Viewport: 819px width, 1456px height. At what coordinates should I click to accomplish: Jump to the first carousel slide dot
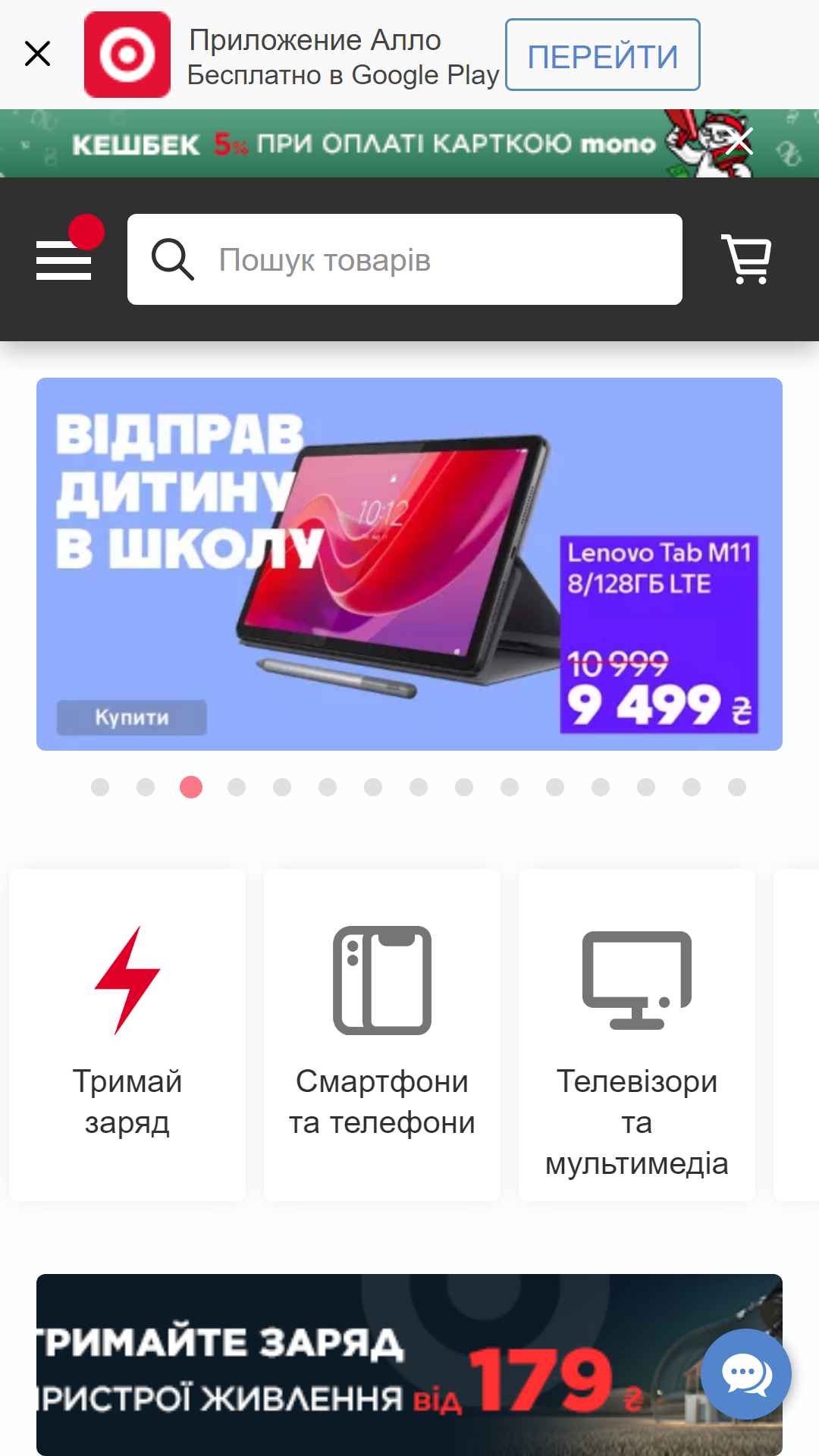100,788
